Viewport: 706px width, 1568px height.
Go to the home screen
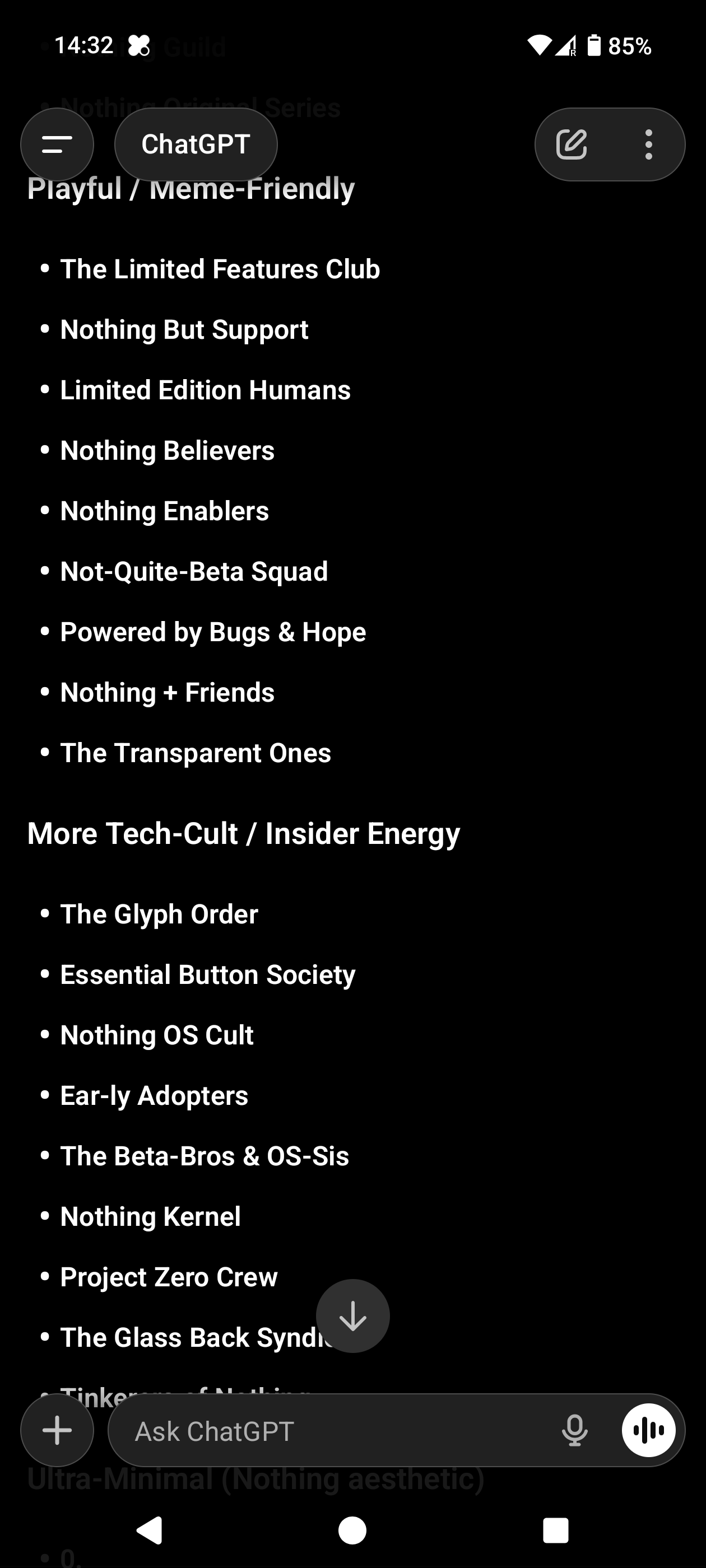352,1530
